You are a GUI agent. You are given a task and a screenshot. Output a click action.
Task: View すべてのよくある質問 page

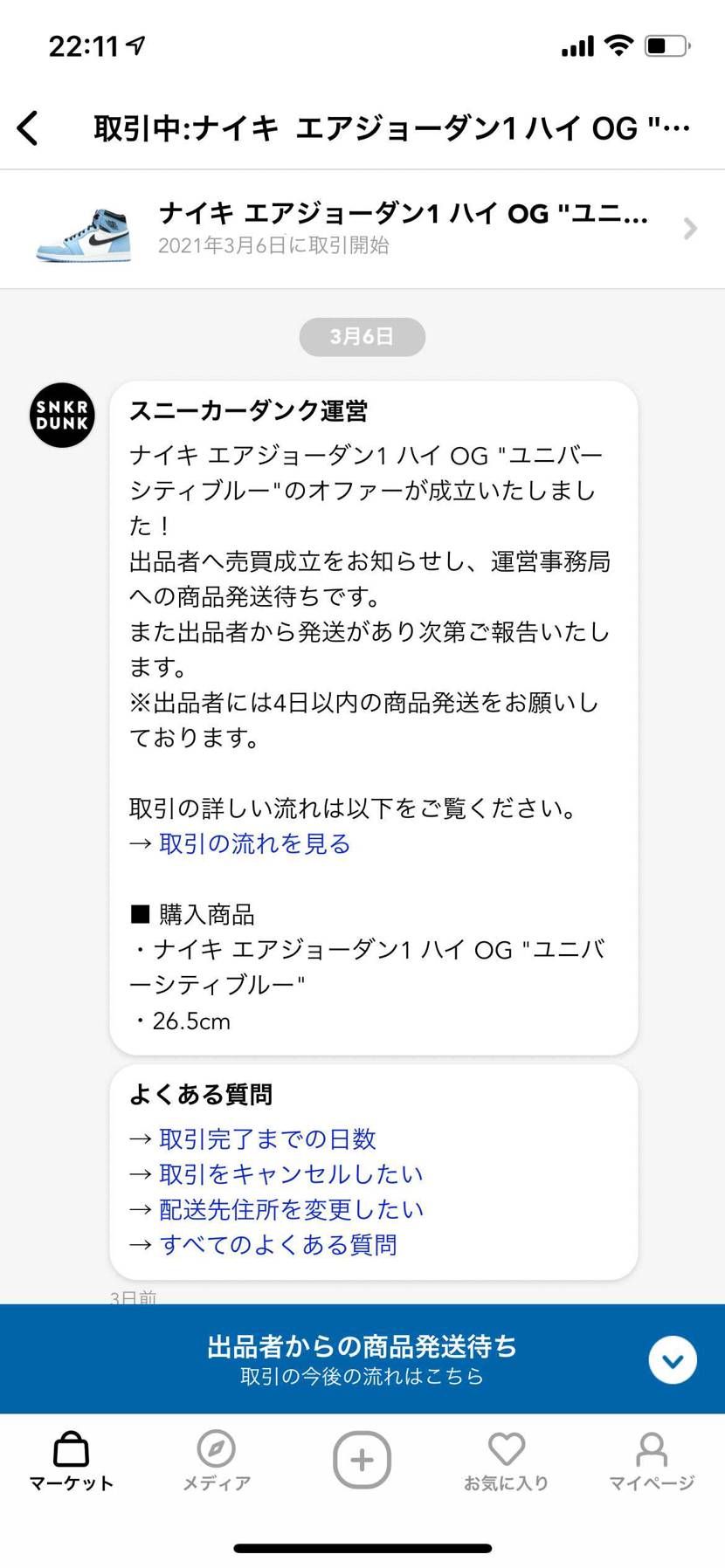click(280, 1244)
